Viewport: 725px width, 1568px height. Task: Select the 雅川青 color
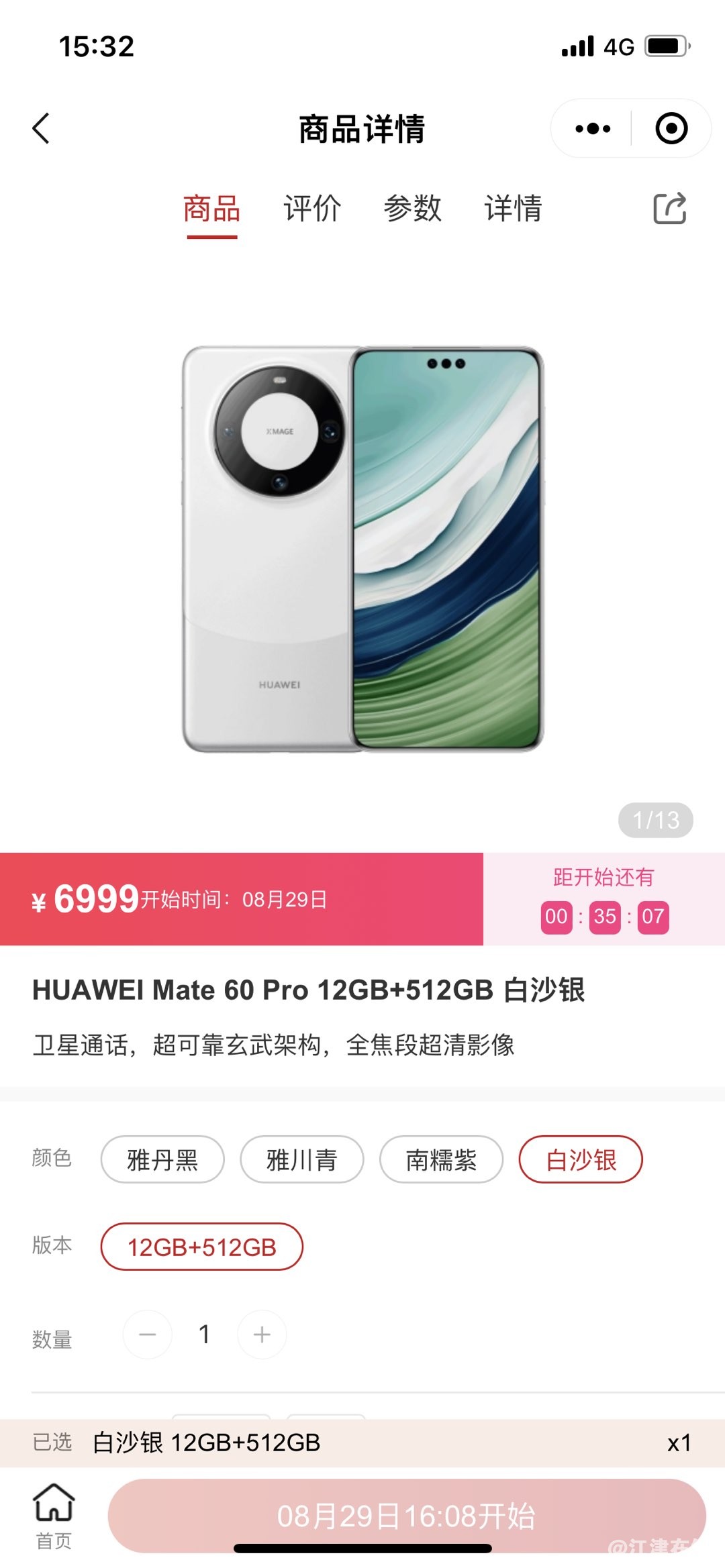[302, 1159]
